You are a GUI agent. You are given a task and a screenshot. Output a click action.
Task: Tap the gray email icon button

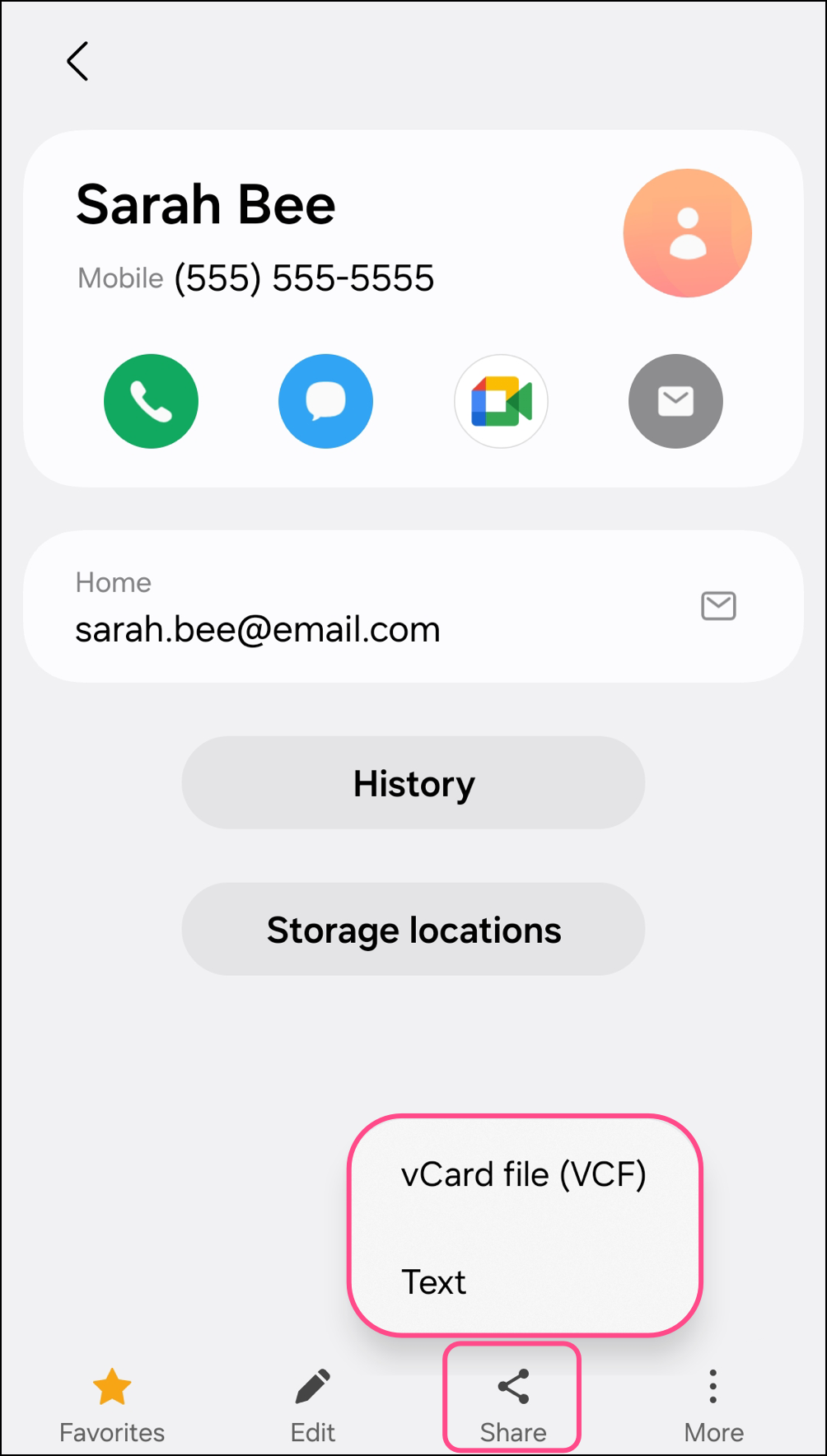click(x=675, y=401)
